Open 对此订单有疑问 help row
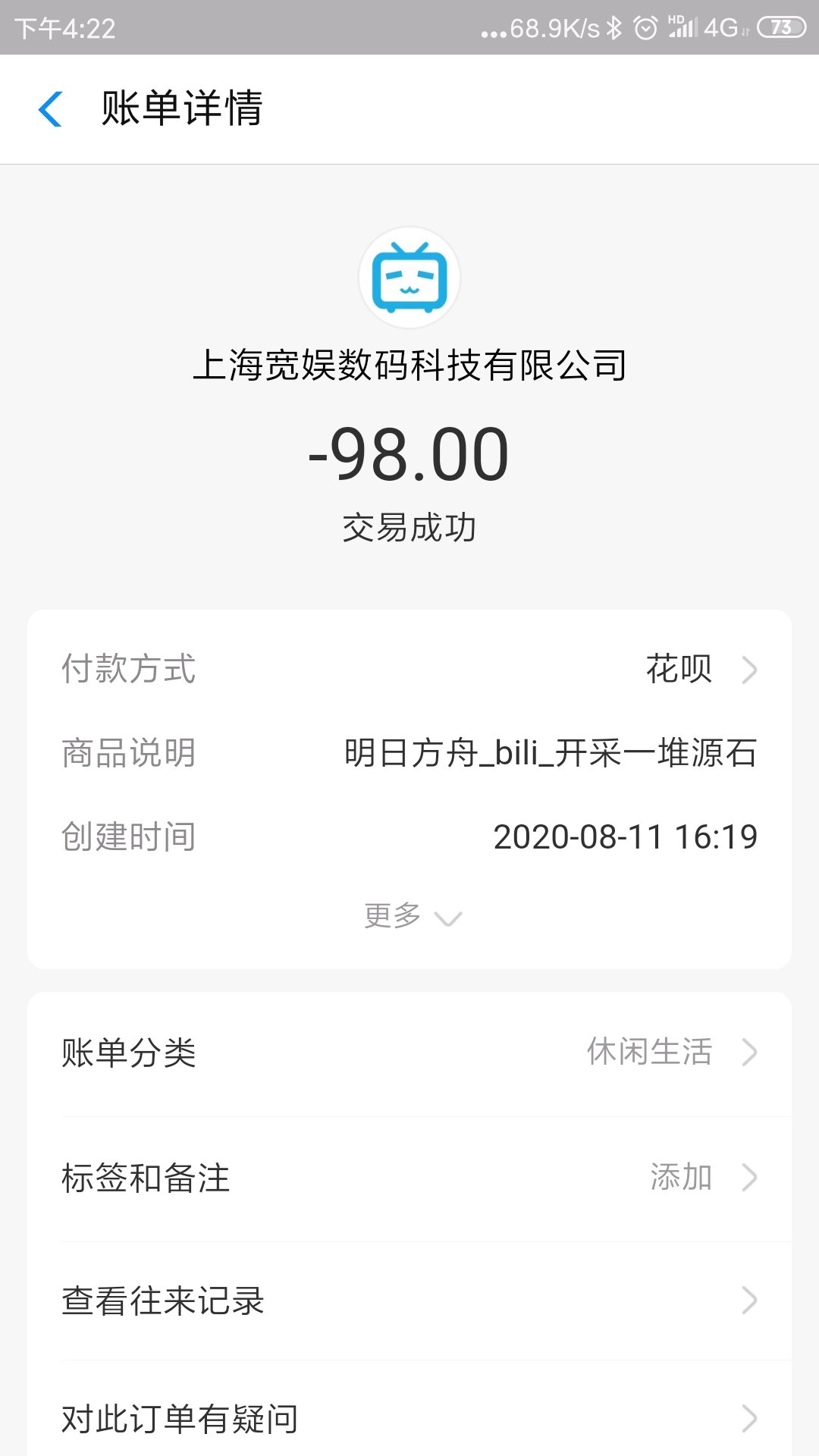Screen dimensions: 819x1456 [409, 1418]
